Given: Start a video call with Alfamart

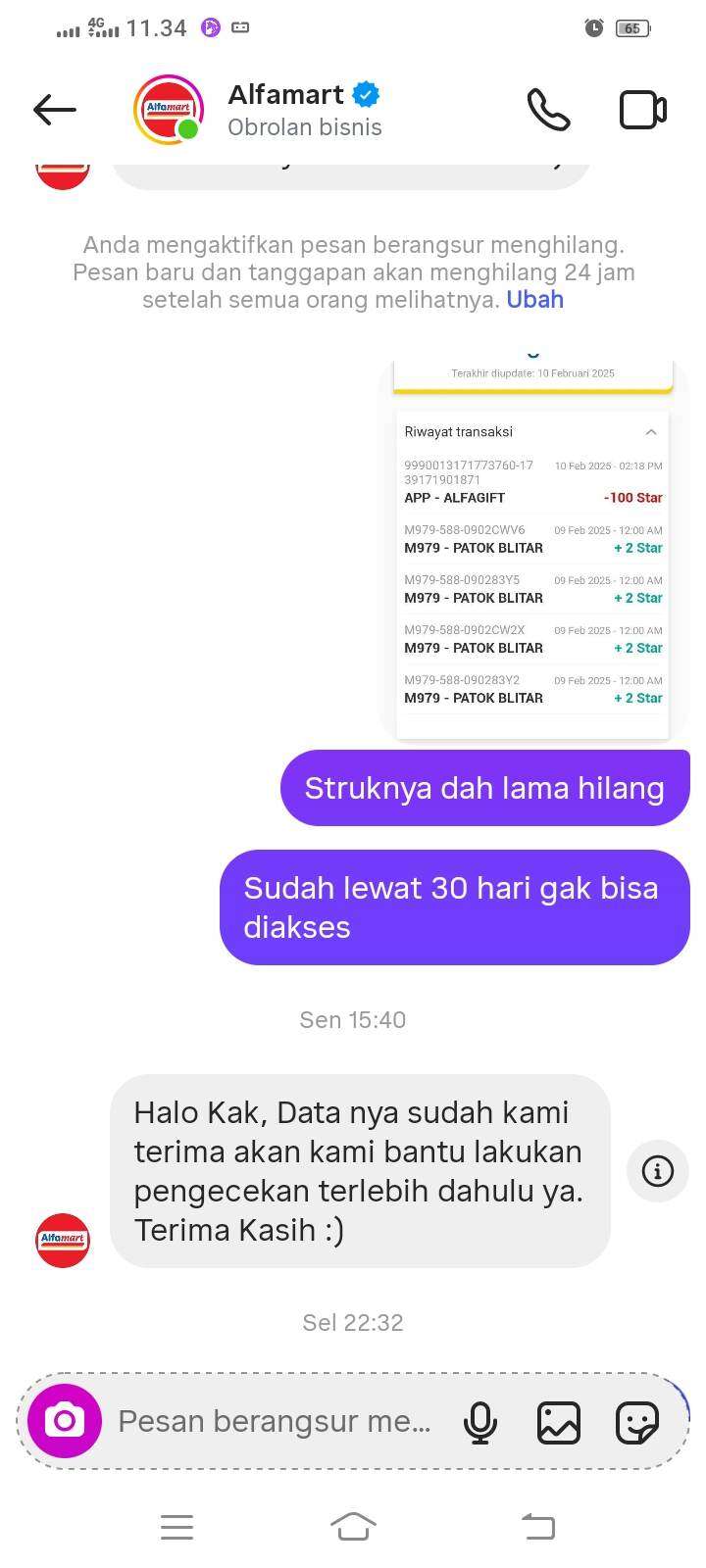Looking at the screenshot, I should (643, 110).
